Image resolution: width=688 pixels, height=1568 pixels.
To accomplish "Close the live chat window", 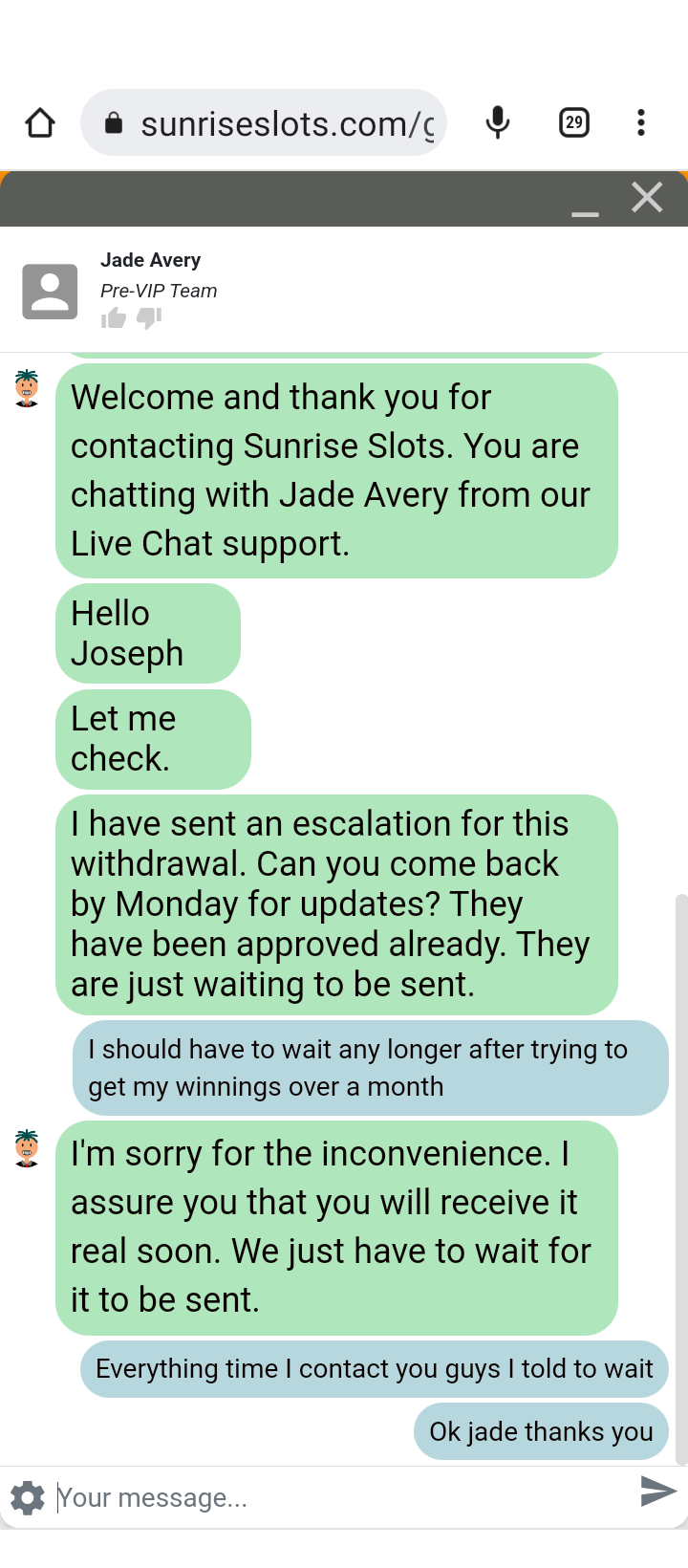I will pyautogui.click(x=647, y=198).
